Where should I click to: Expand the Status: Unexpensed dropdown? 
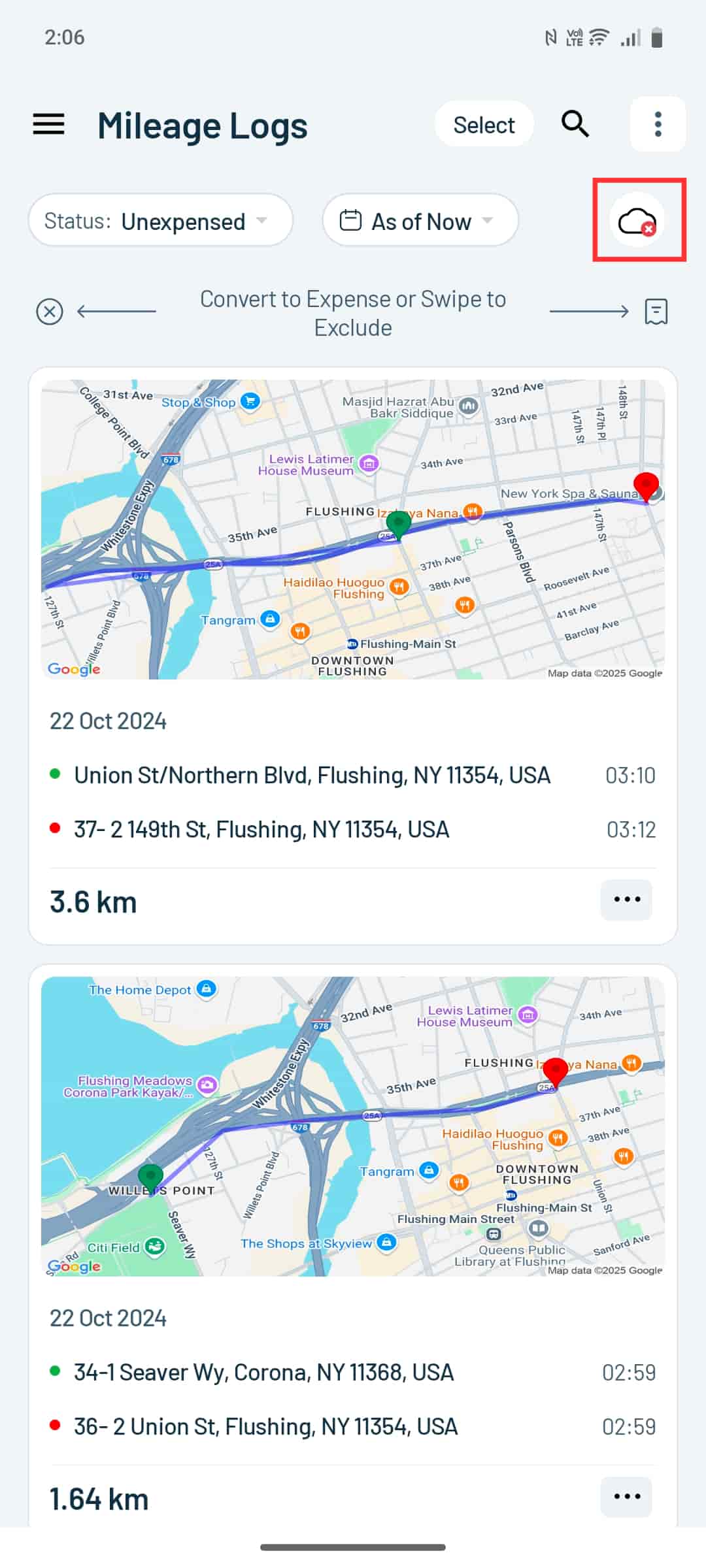160,221
